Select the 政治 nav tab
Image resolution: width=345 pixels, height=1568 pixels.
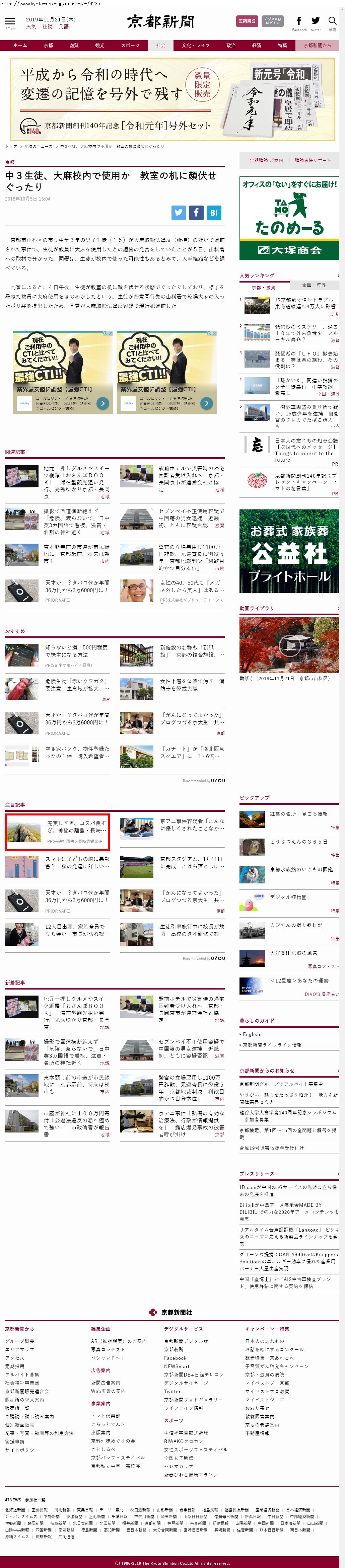coord(231,45)
